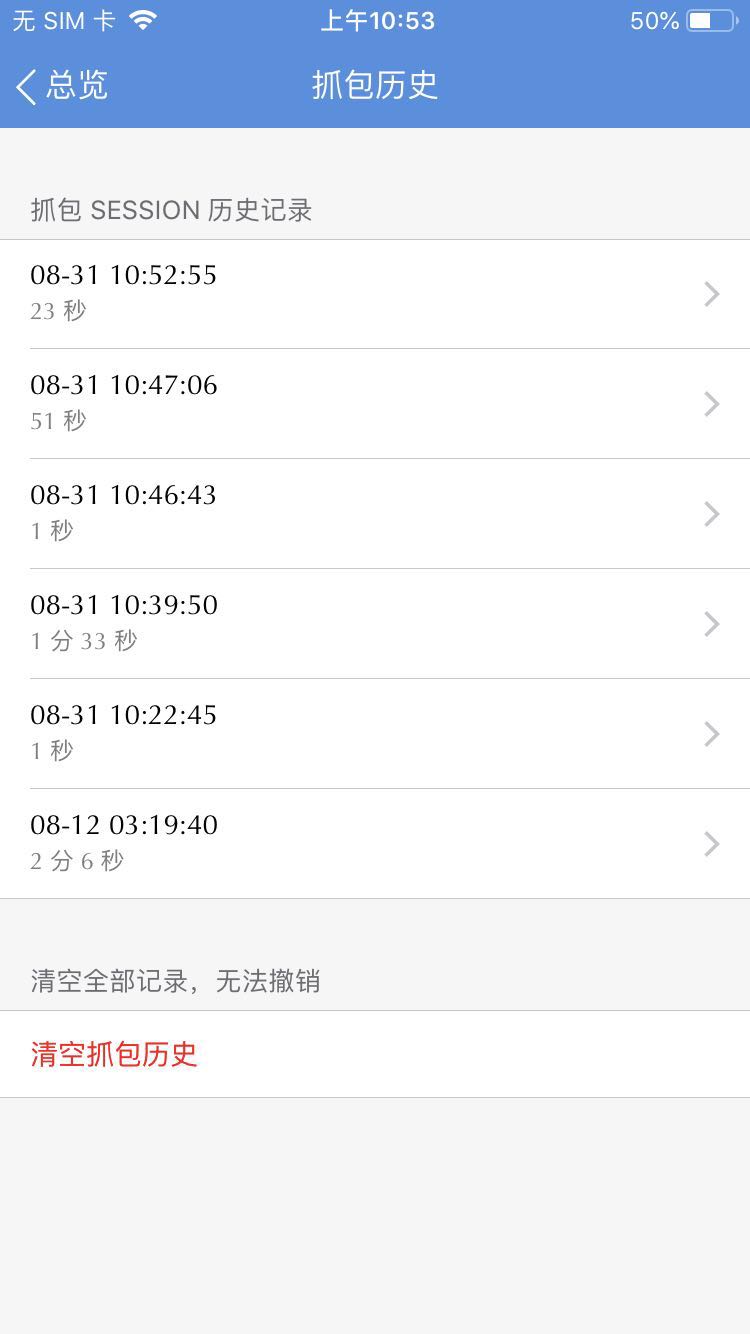The image size is (750, 1334).
Task: Tap 清空抓包历史 to clear capture history
Action: [113, 1054]
